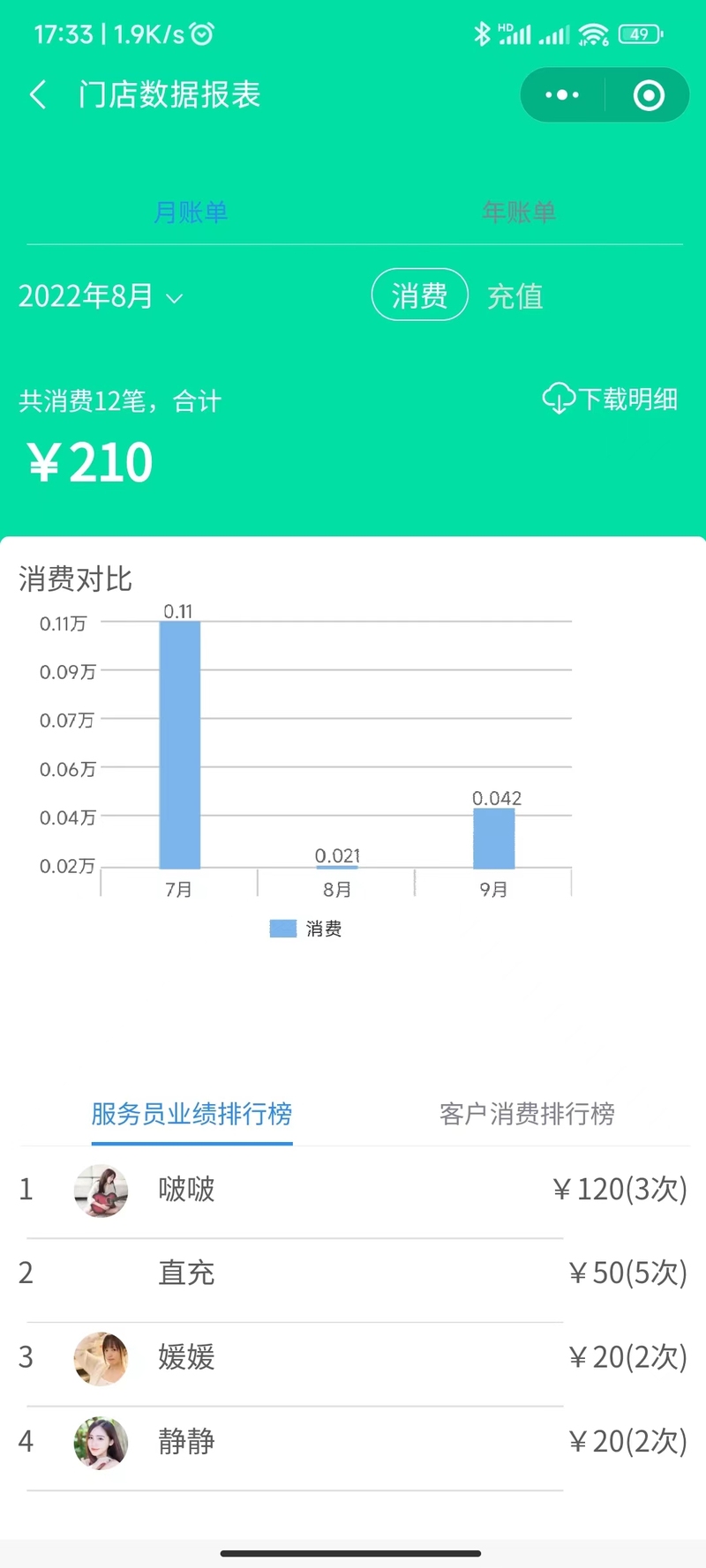Select the 充值 filter
This screenshot has height=1568, width=706.
click(515, 296)
